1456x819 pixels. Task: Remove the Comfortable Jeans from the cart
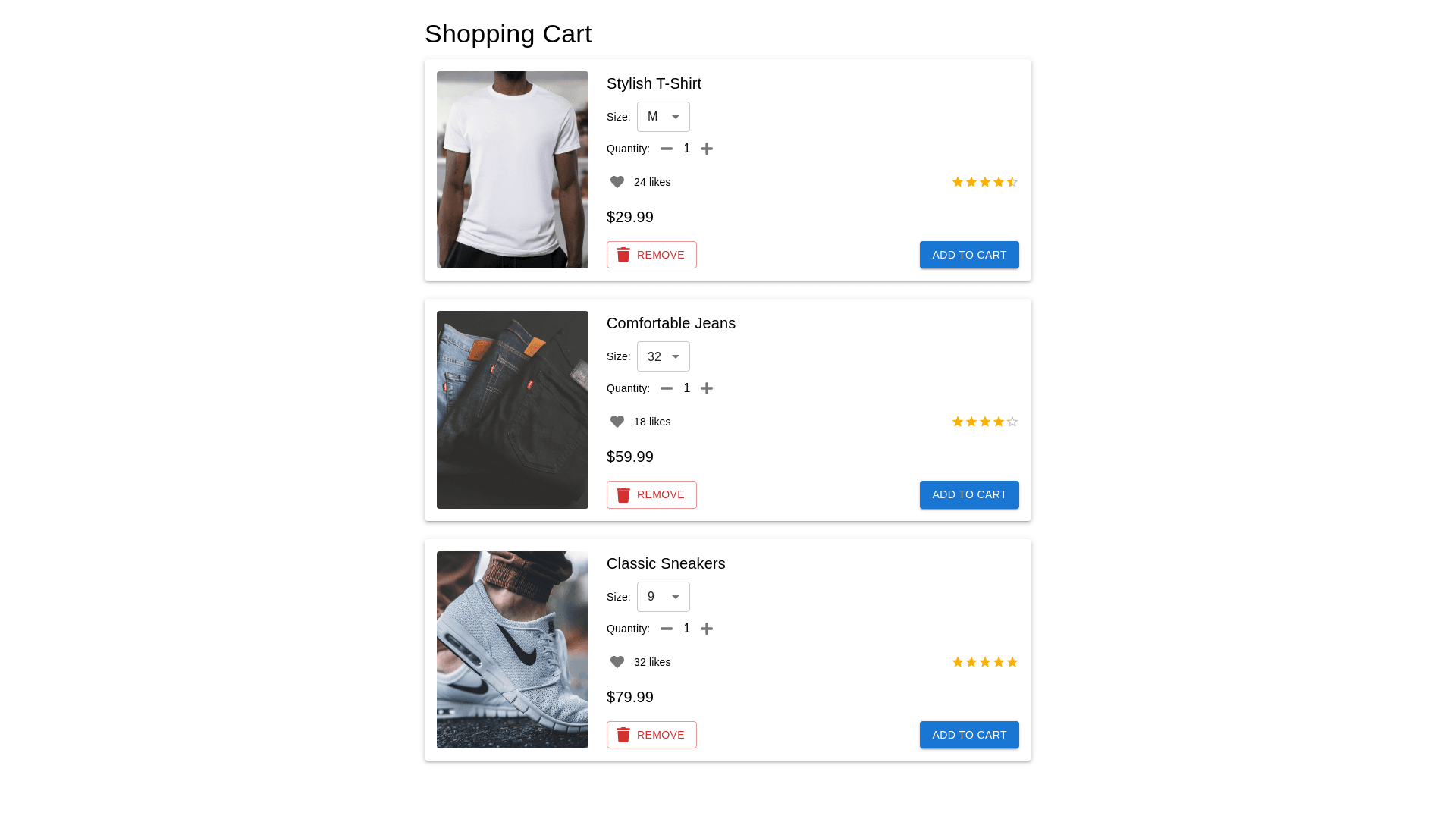pos(651,494)
